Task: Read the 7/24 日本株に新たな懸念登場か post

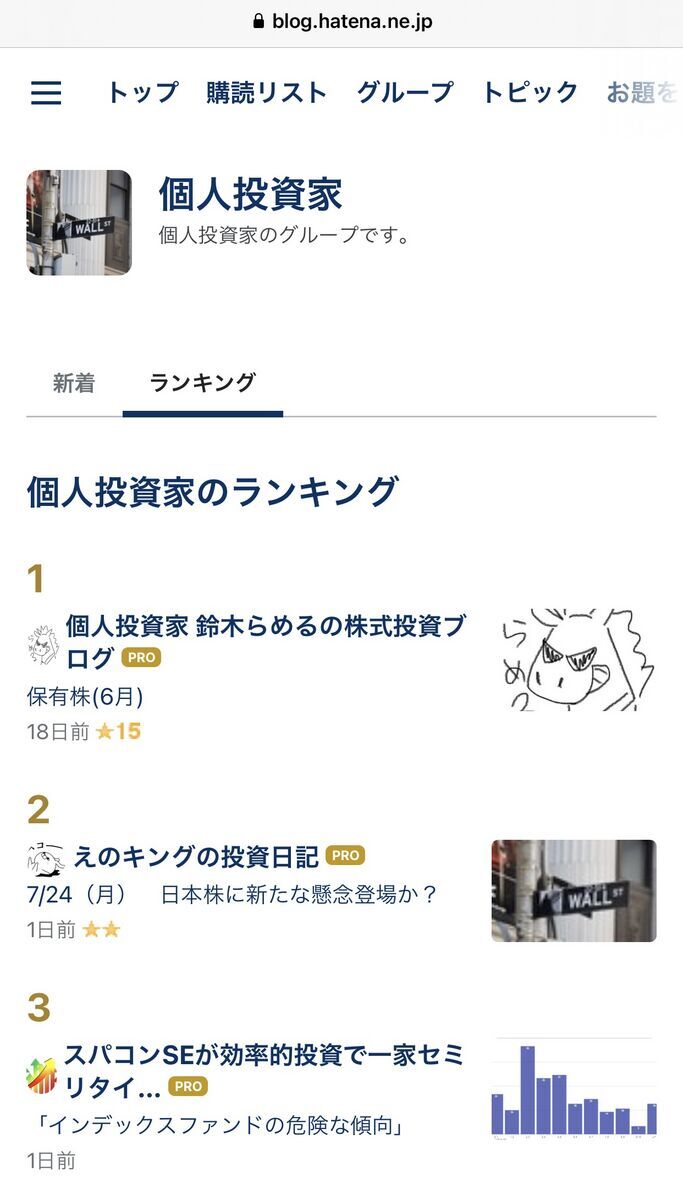Action: 232,893
